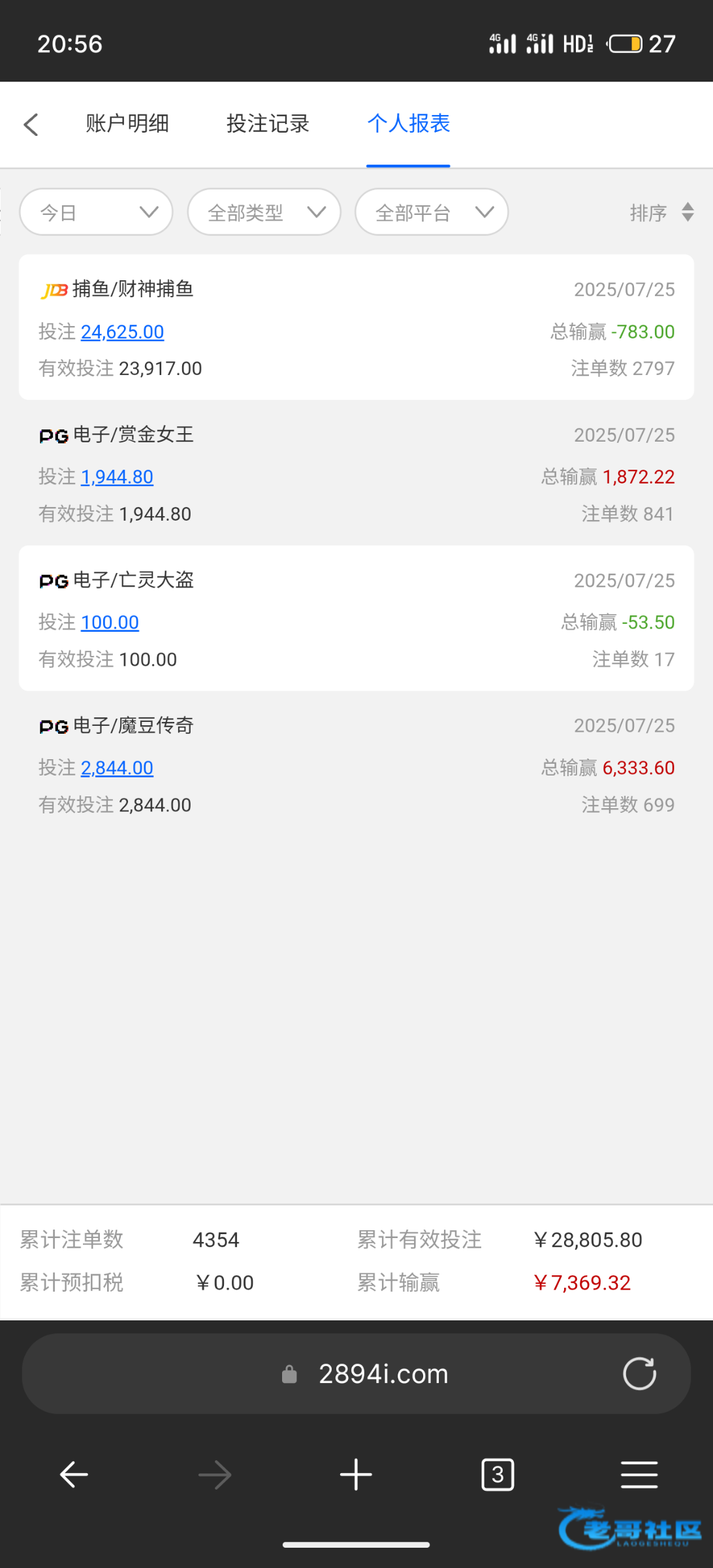The image size is (713, 1568).
Task: Tap the browser back arrow
Action: [x=74, y=1475]
